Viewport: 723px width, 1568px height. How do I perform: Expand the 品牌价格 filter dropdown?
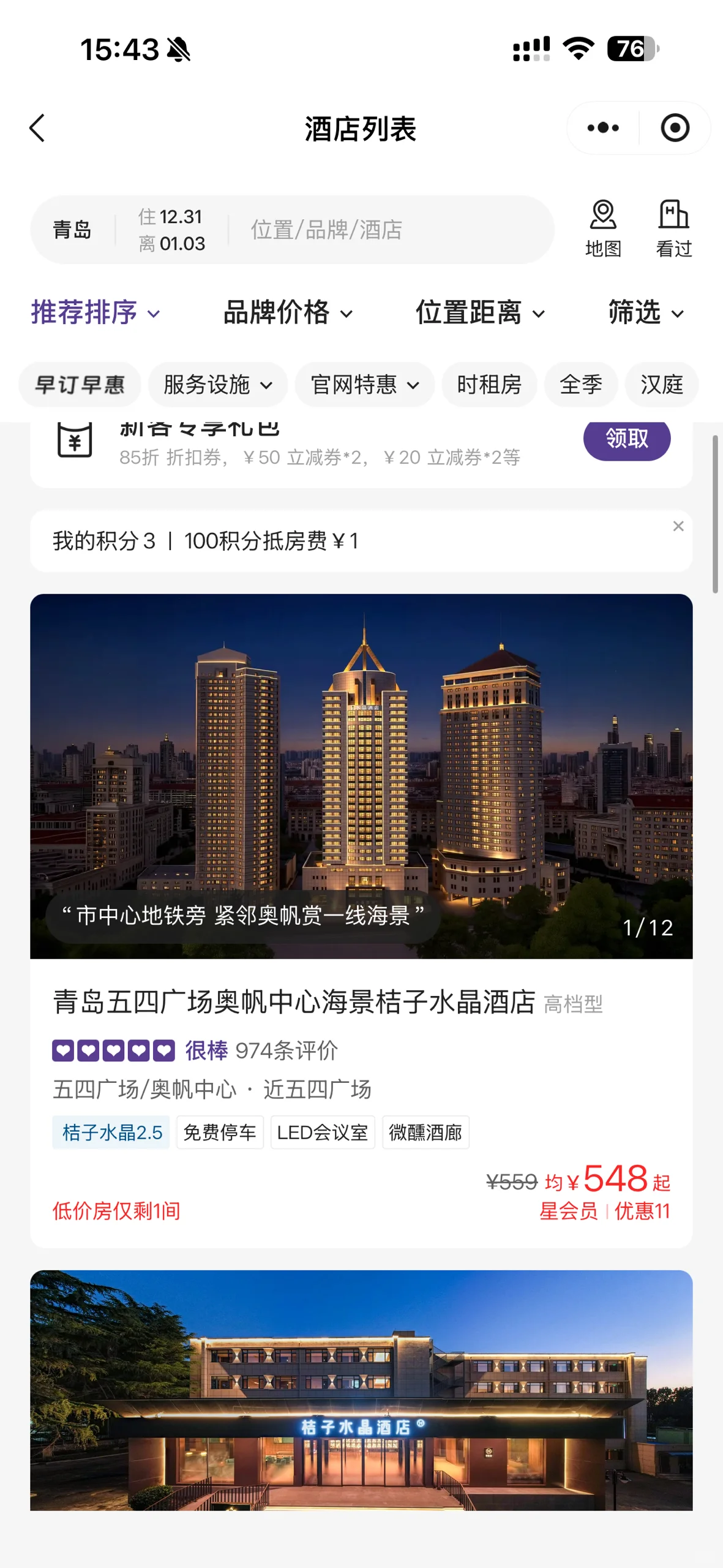click(x=288, y=313)
